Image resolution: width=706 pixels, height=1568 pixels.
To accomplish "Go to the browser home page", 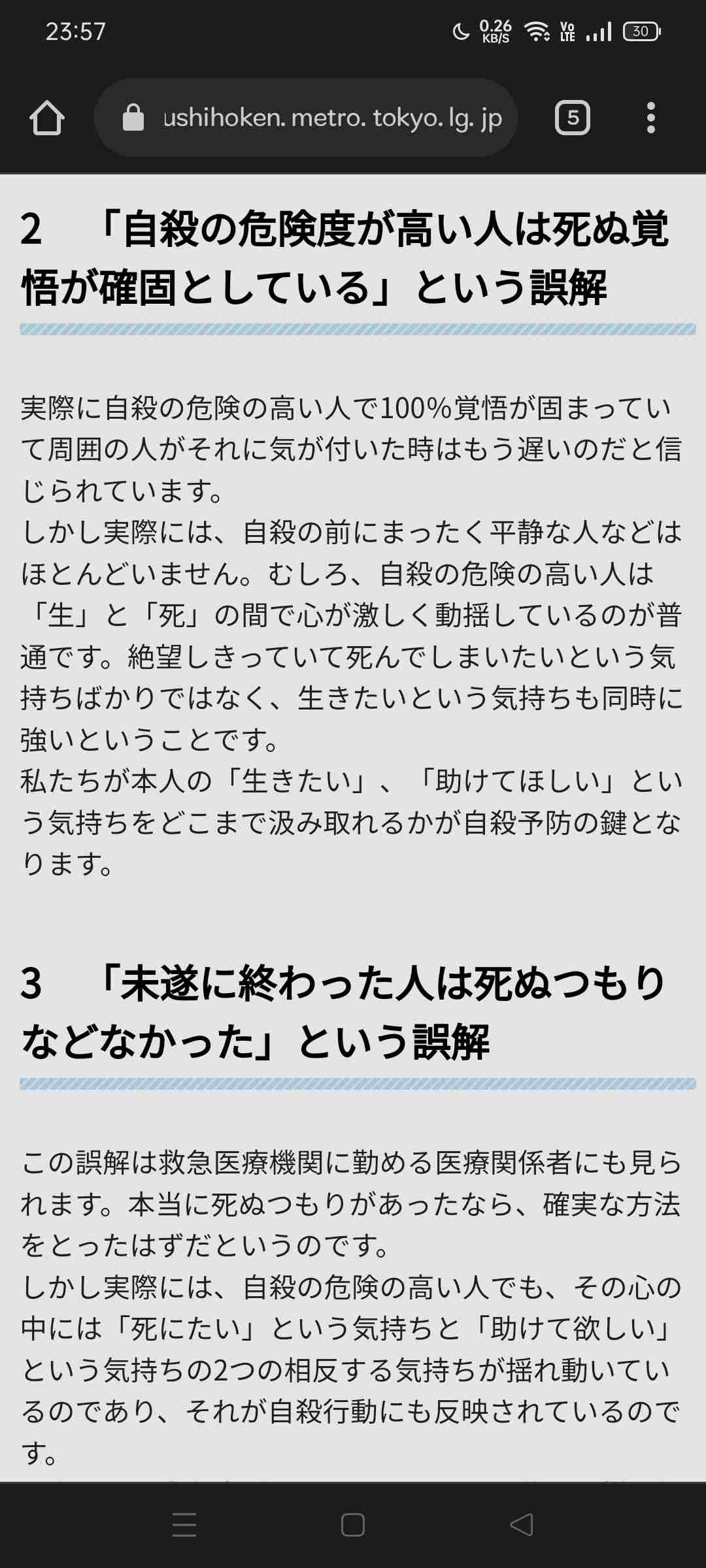I will point(47,118).
